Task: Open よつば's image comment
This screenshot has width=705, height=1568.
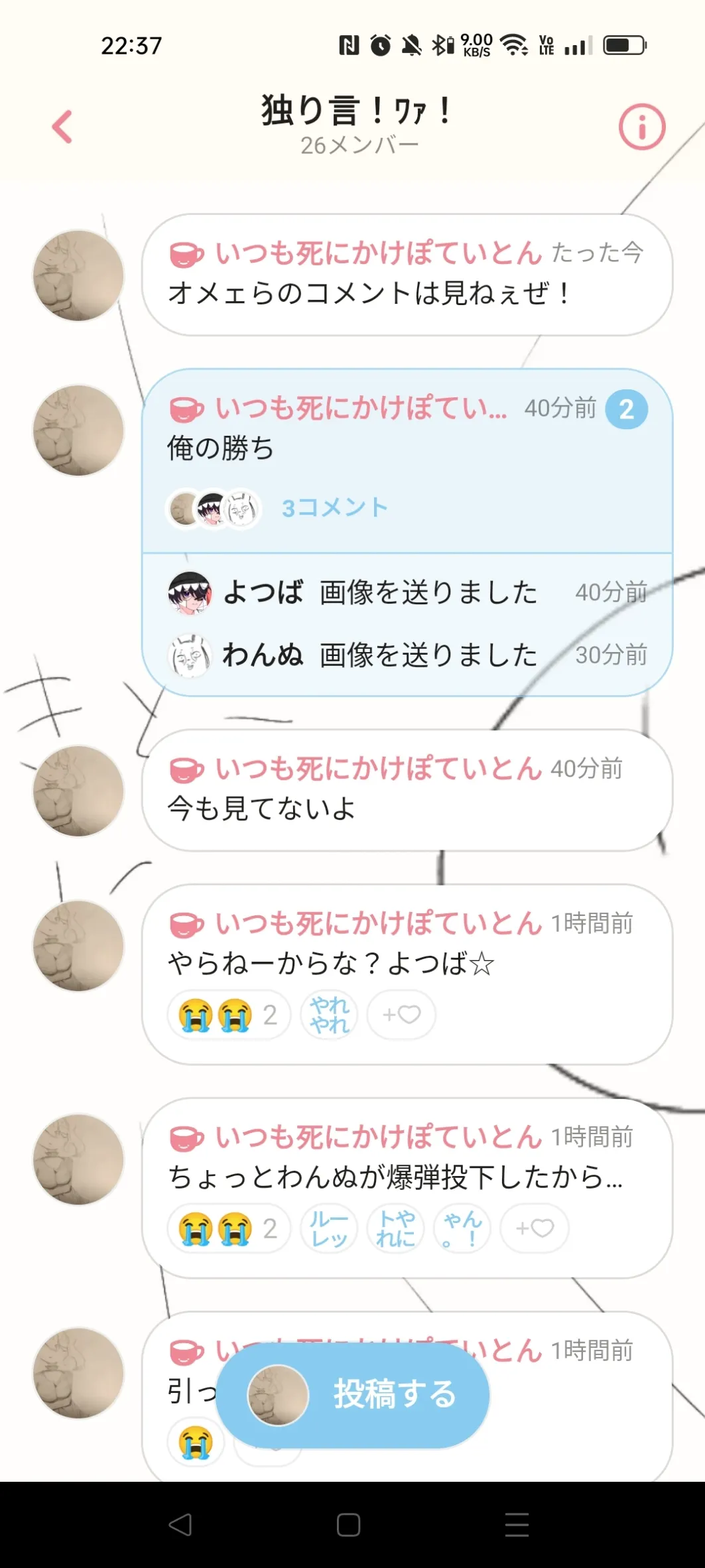Action: pyautogui.click(x=406, y=592)
